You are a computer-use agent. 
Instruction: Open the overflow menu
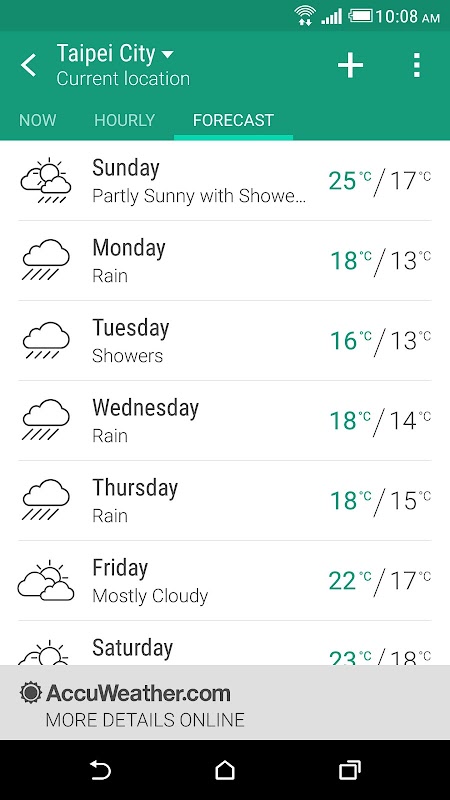point(417,65)
